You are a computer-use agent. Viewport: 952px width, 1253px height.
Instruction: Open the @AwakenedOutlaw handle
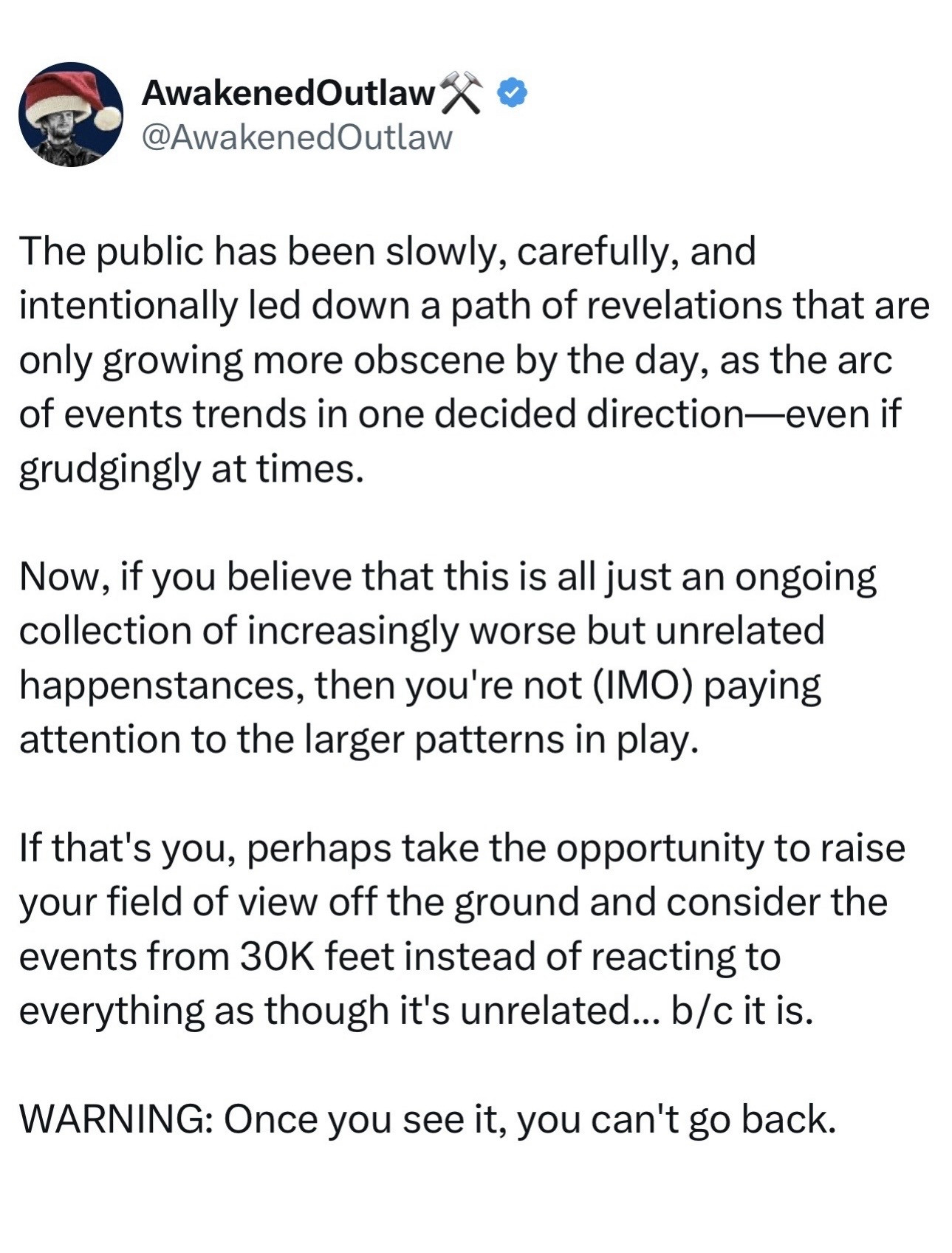(x=295, y=137)
